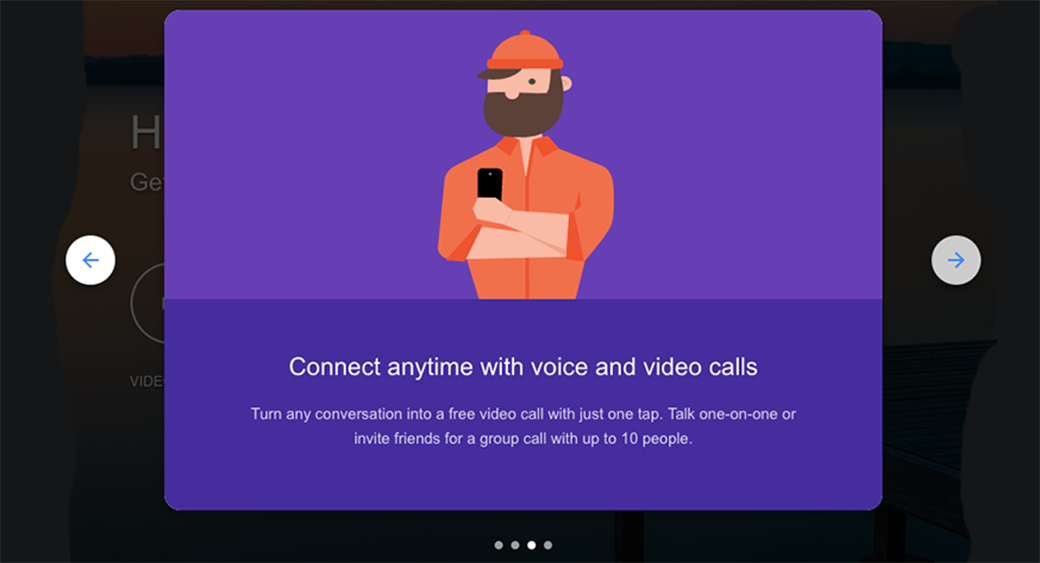Select the fourth page indicator dot
Image resolution: width=1040 pixels, height=563 pixels.
[548, 545]
